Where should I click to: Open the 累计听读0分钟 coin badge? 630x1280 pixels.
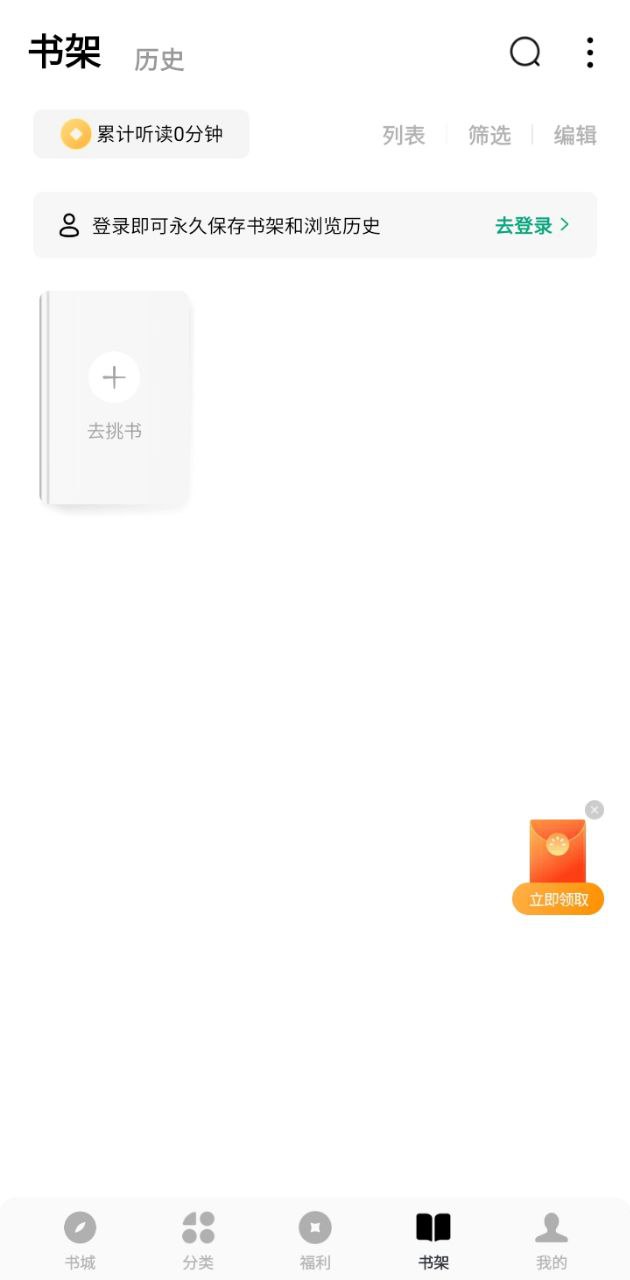141,134
